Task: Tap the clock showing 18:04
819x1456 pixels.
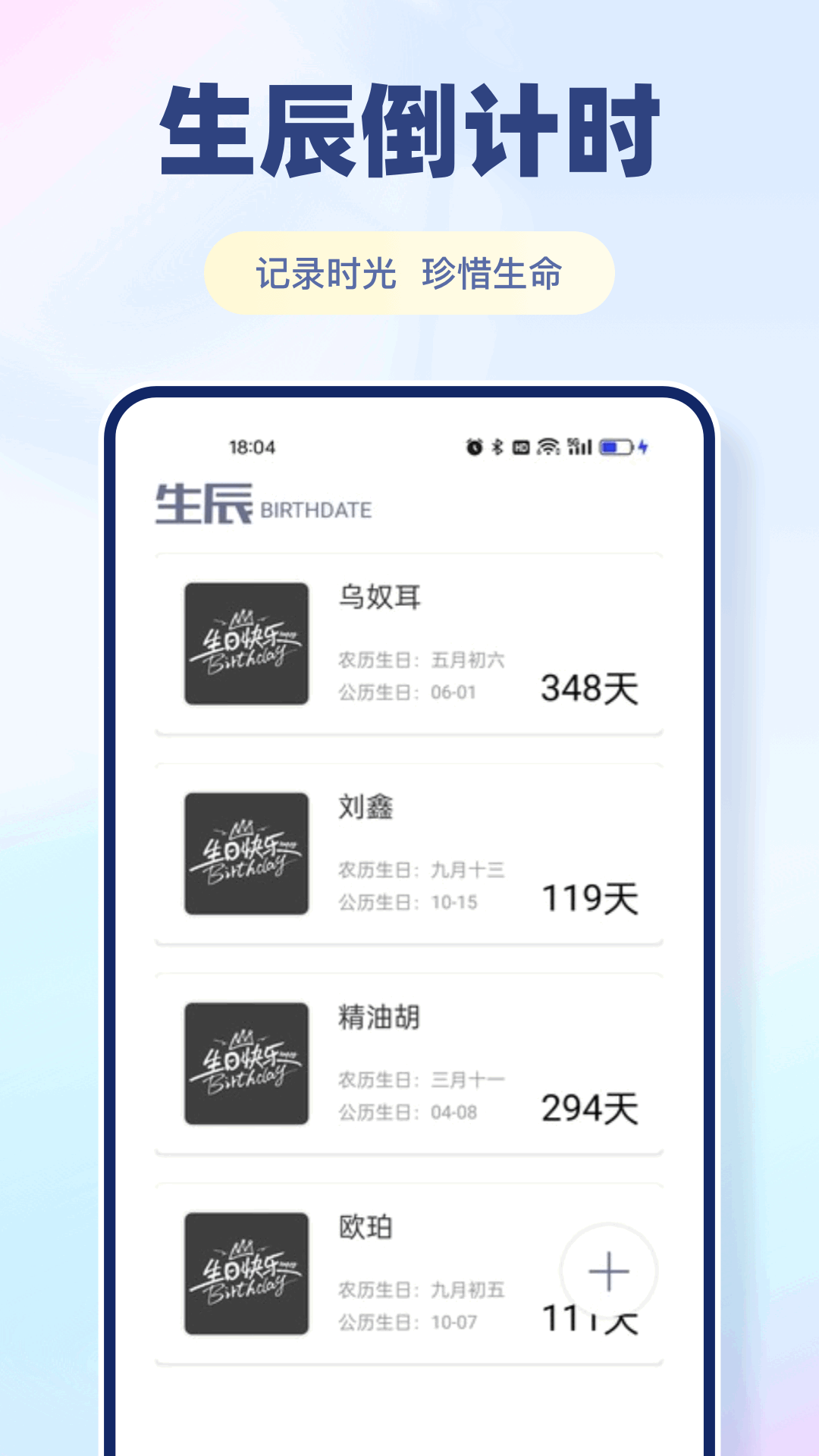Action: (252, 447)
